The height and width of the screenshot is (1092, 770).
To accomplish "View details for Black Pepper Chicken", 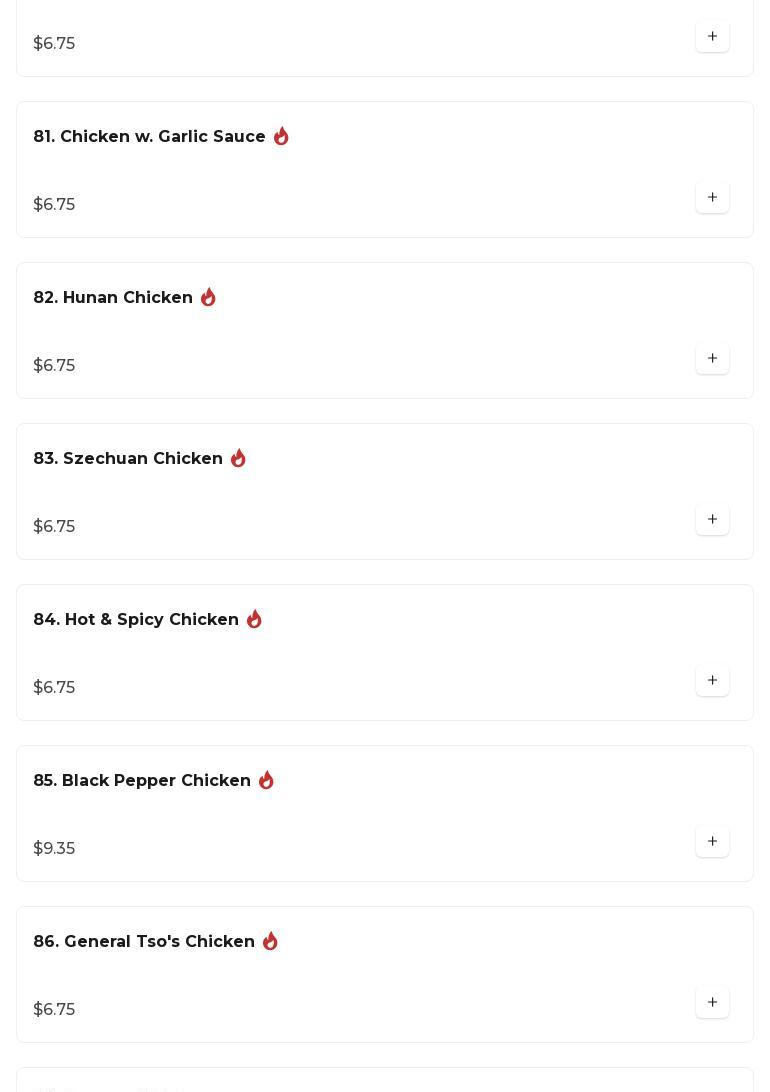I will pyautogui.click(x=142, y=781).
